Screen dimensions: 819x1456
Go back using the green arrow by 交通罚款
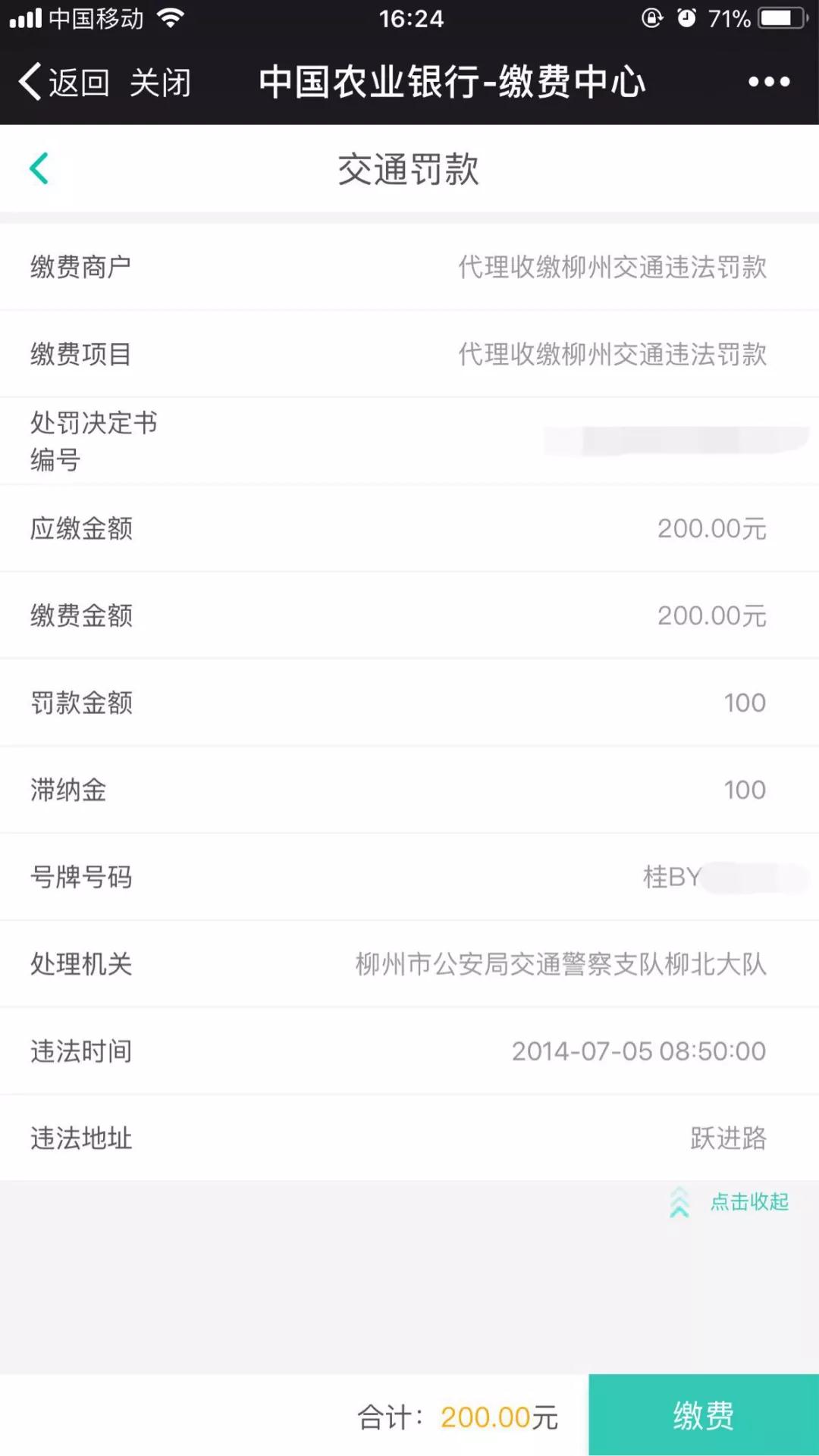click(x=39, y=168)
